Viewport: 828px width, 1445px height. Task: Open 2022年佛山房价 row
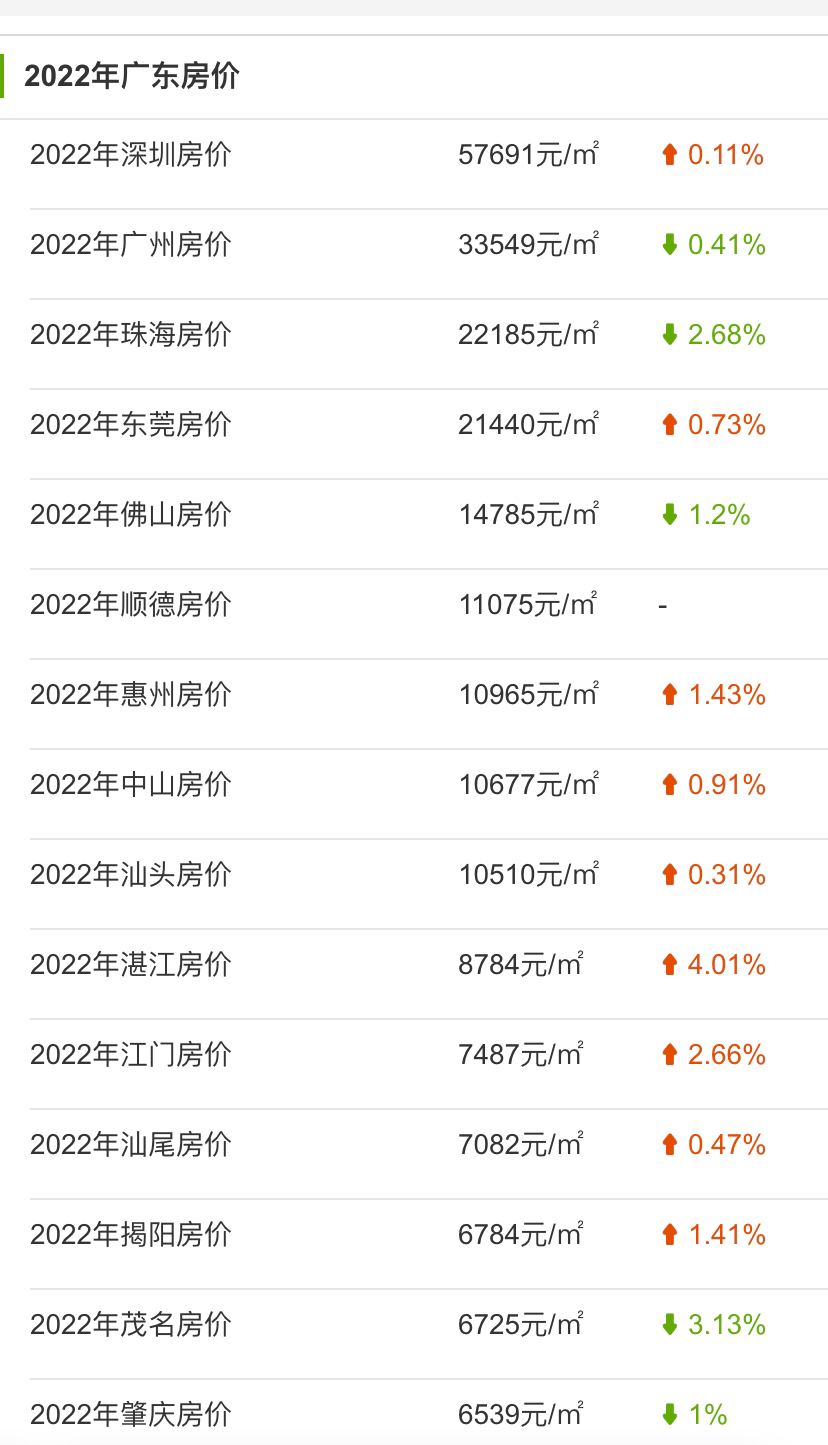click(x=131, y=515)
